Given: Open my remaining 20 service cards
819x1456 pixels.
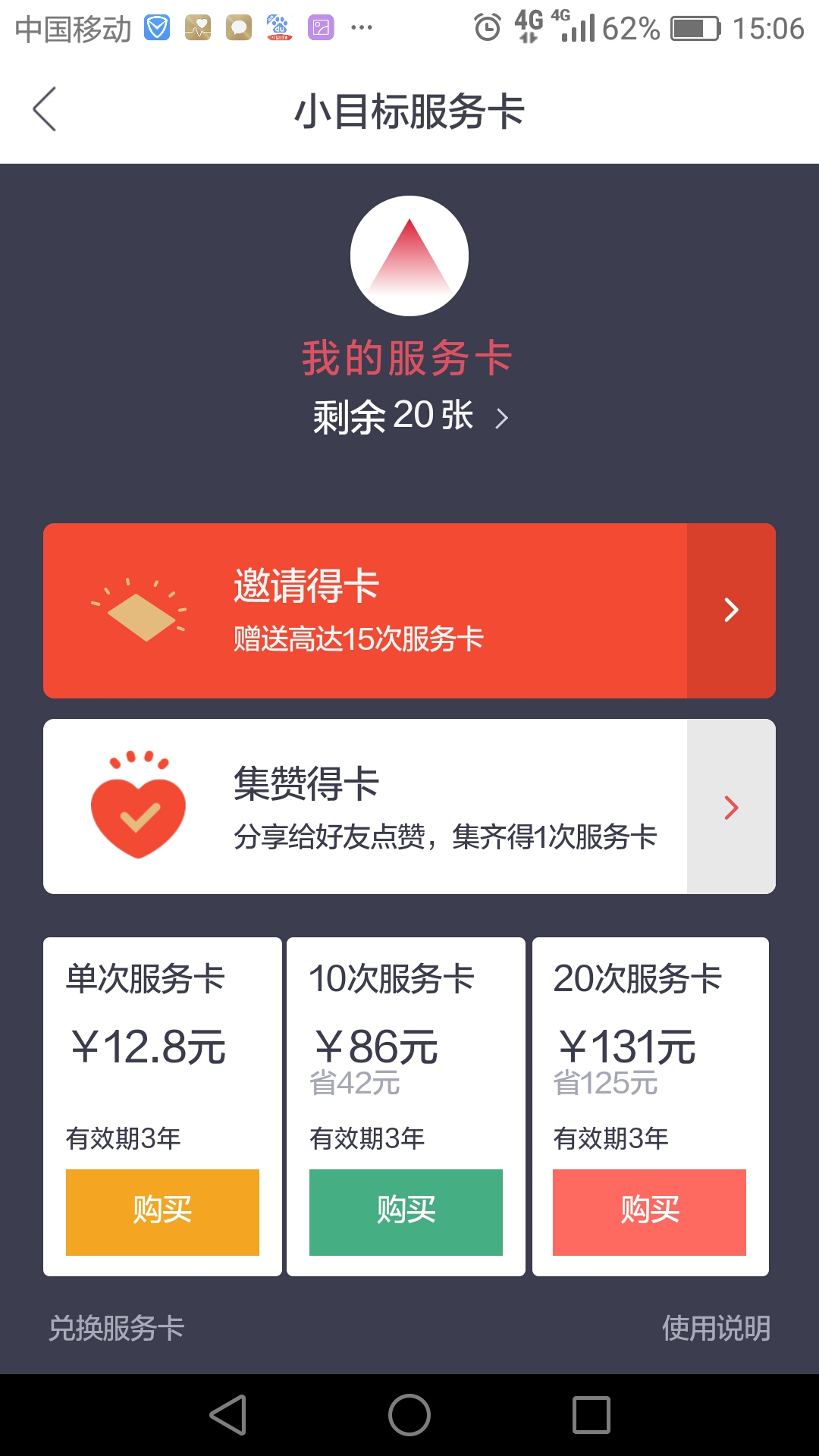Looking at the screenshot, I should [x=410, y=416].
